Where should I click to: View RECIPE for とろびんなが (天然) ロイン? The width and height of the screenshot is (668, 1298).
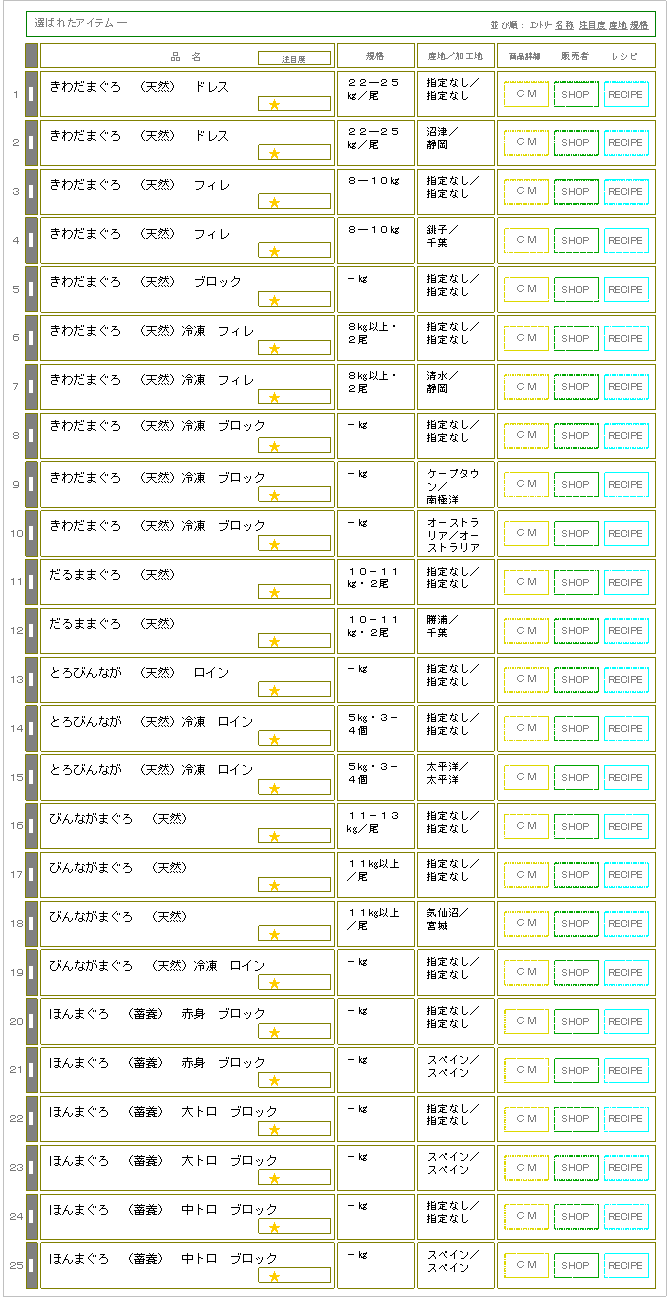point(626,679)
